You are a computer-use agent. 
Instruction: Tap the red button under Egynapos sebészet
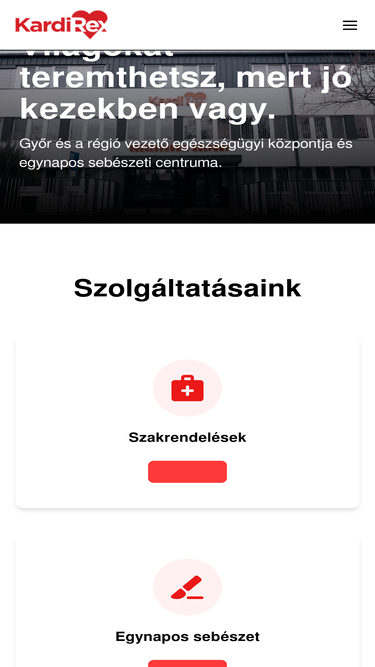pyautogui.click(x=187, y=664)
